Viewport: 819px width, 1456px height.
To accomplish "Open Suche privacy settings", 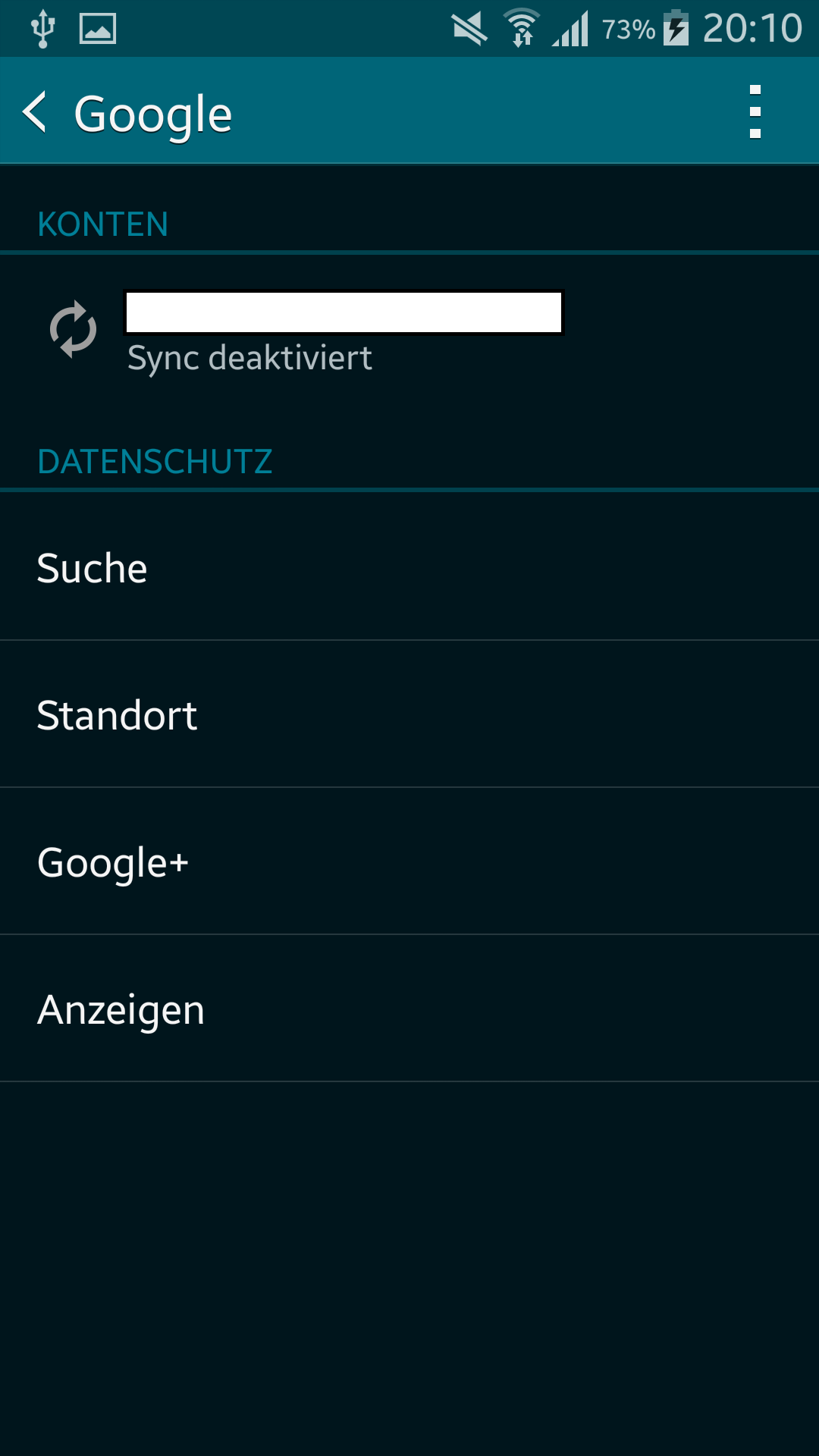I will point(409,567).
